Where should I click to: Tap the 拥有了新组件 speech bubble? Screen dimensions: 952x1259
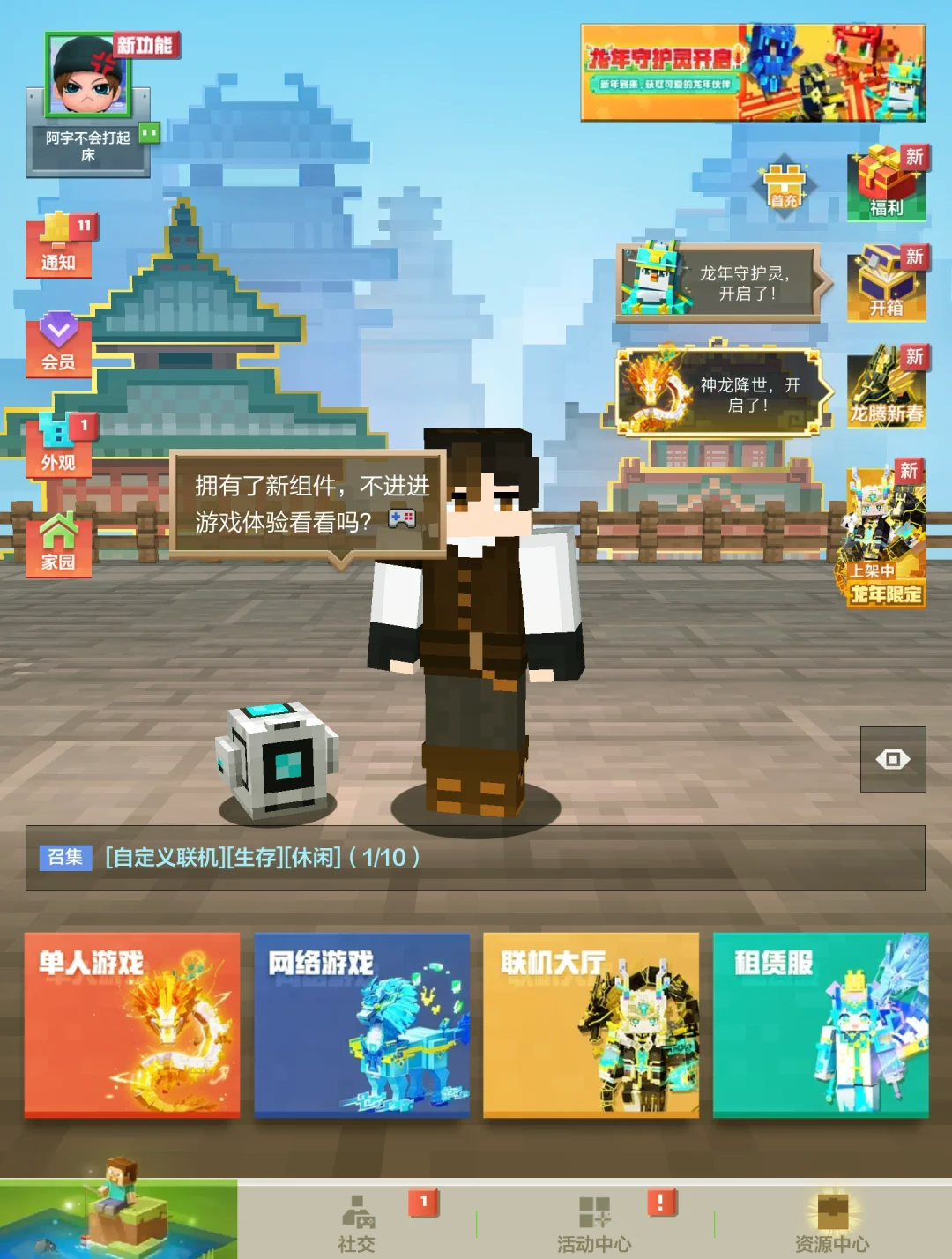tap(307, 503)
